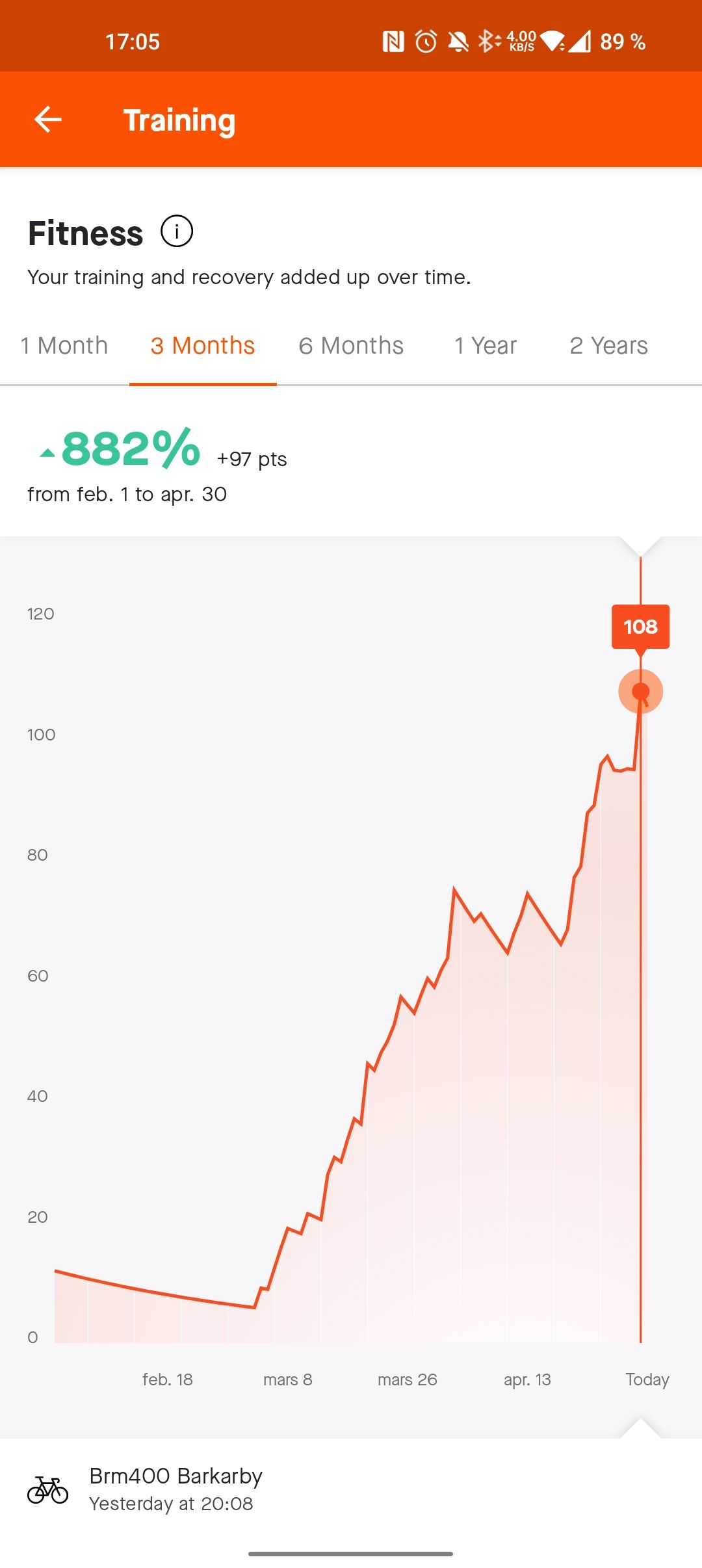Screen dimensions: 702x1568
Task: Show the 1 Year fitness range
Action: pos(485,346)
